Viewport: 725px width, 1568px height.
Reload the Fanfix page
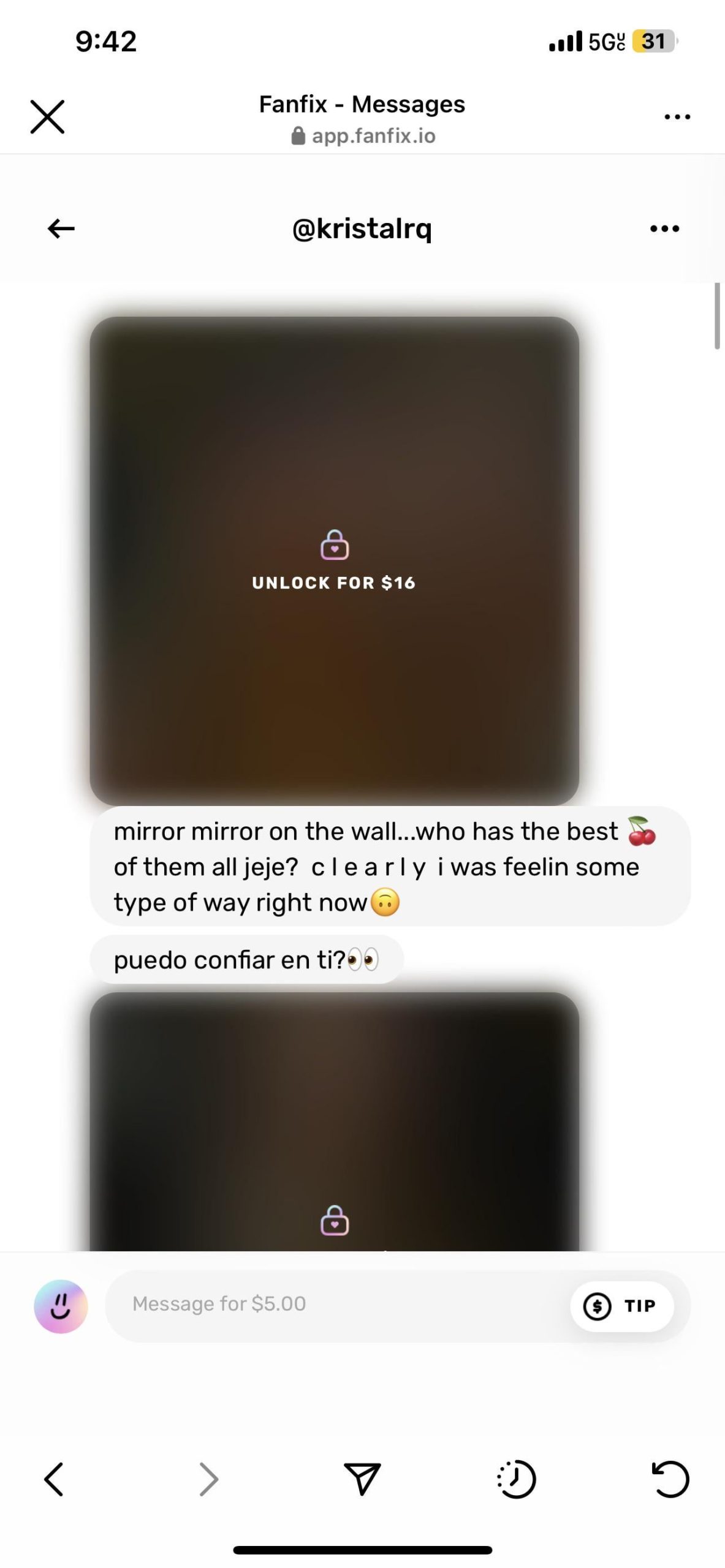(670, 1479)
